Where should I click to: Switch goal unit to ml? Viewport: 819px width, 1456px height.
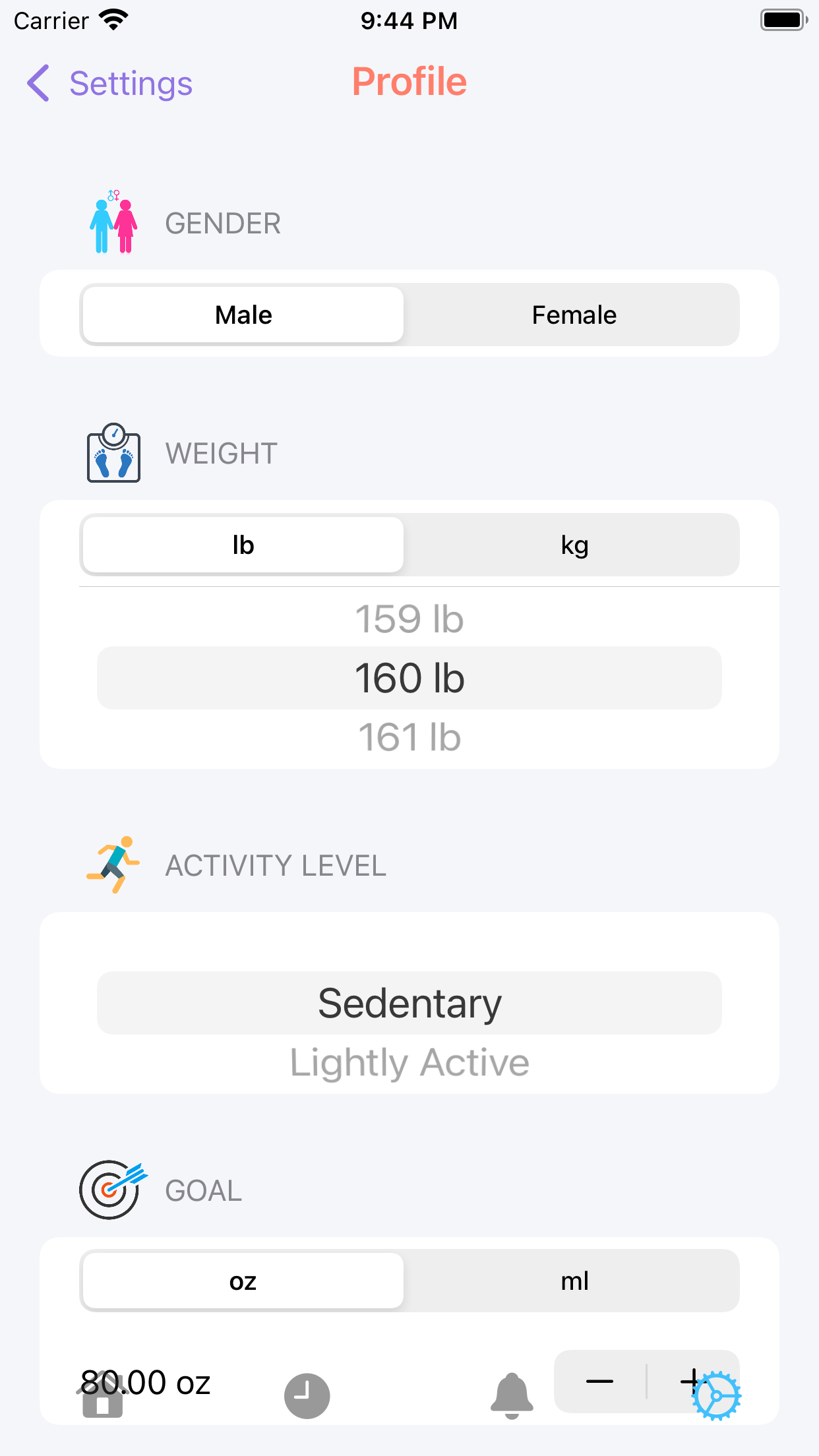click(x=574, y=1281)
